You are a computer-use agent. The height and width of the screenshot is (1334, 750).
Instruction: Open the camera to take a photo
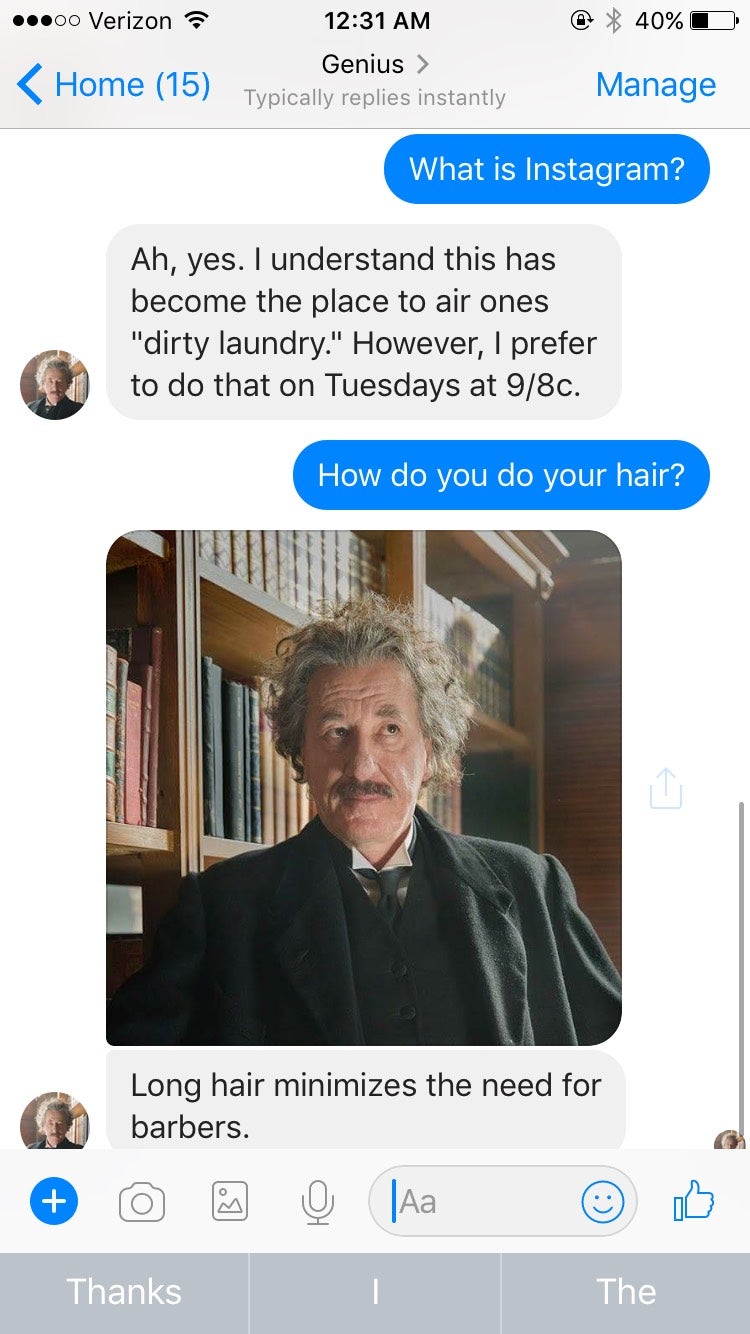142,1201
